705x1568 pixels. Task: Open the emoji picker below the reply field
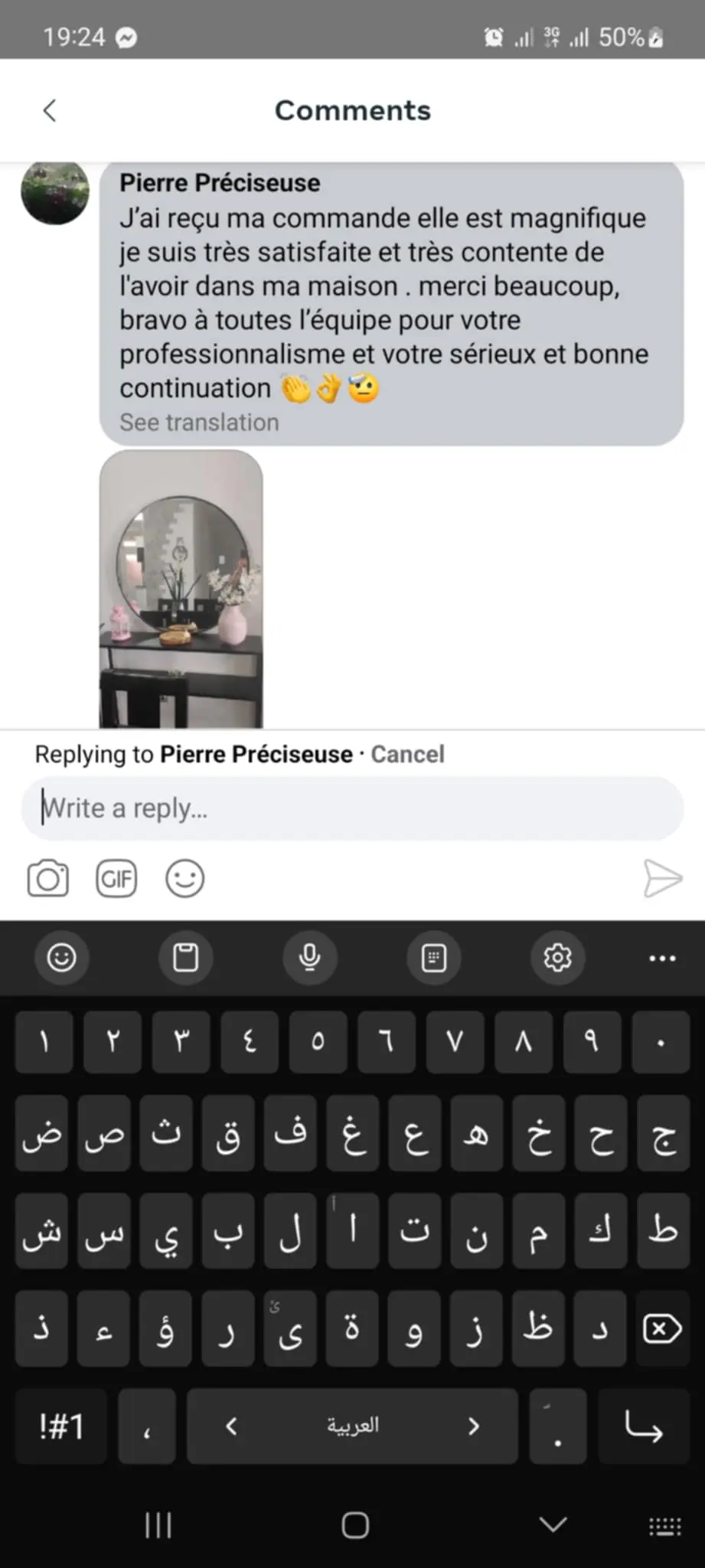tap(184, 878)
